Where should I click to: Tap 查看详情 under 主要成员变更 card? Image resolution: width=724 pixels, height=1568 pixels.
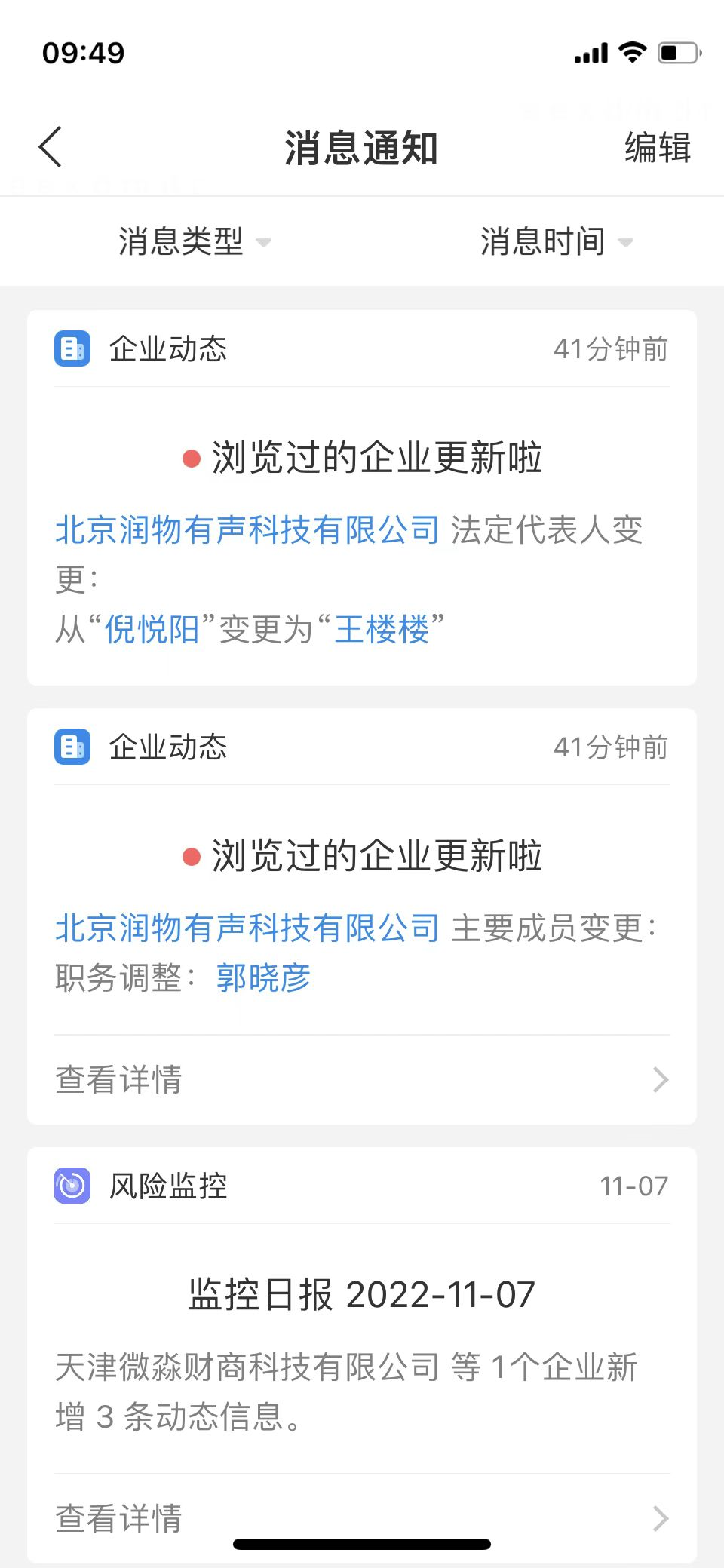pyautogui.click(x=362, y=1079)
